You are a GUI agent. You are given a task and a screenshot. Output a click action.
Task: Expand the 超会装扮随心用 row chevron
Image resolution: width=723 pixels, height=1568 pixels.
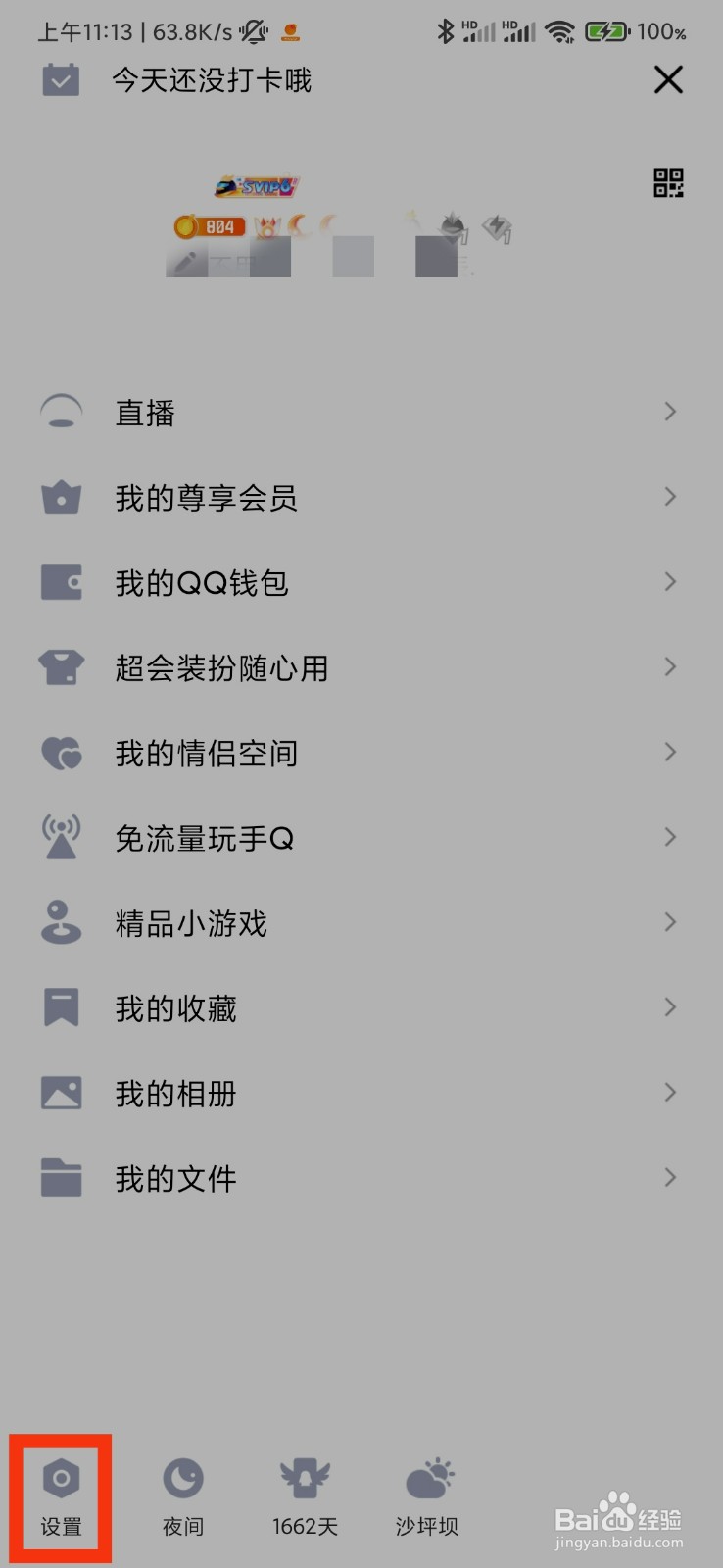coord(669,667)
